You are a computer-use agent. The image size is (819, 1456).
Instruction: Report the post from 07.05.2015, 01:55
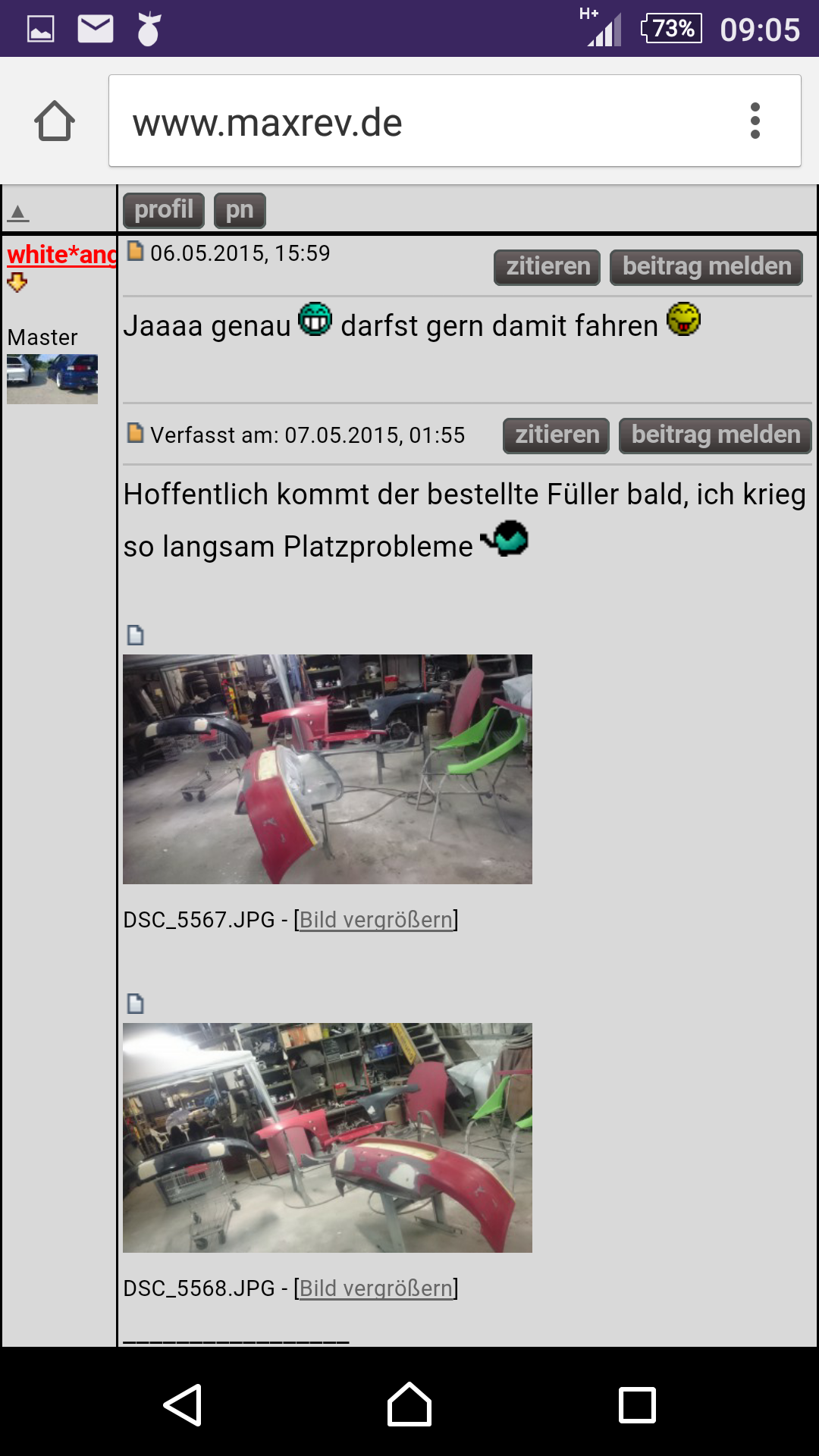click(715, 435)
